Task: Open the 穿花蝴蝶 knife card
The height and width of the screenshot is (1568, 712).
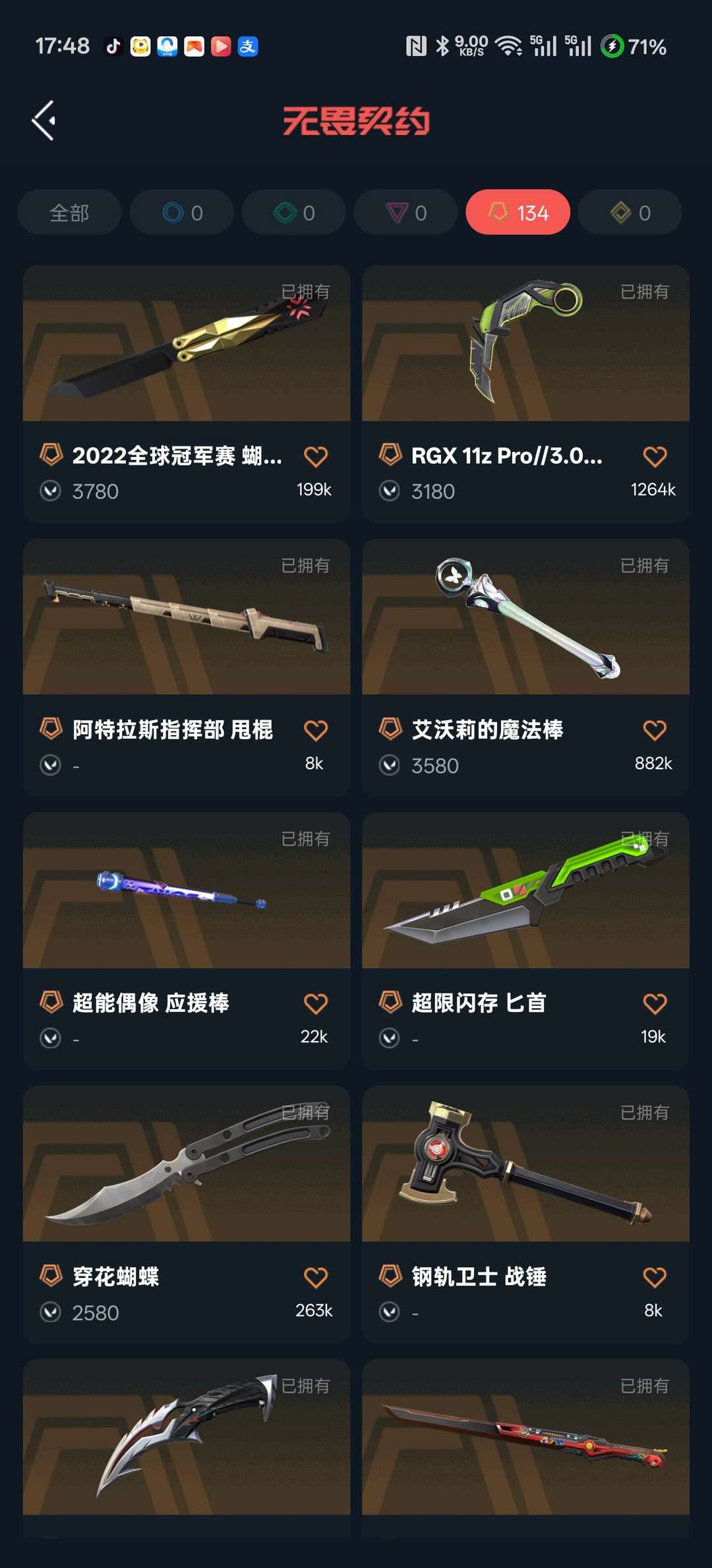Action: 187,1166
